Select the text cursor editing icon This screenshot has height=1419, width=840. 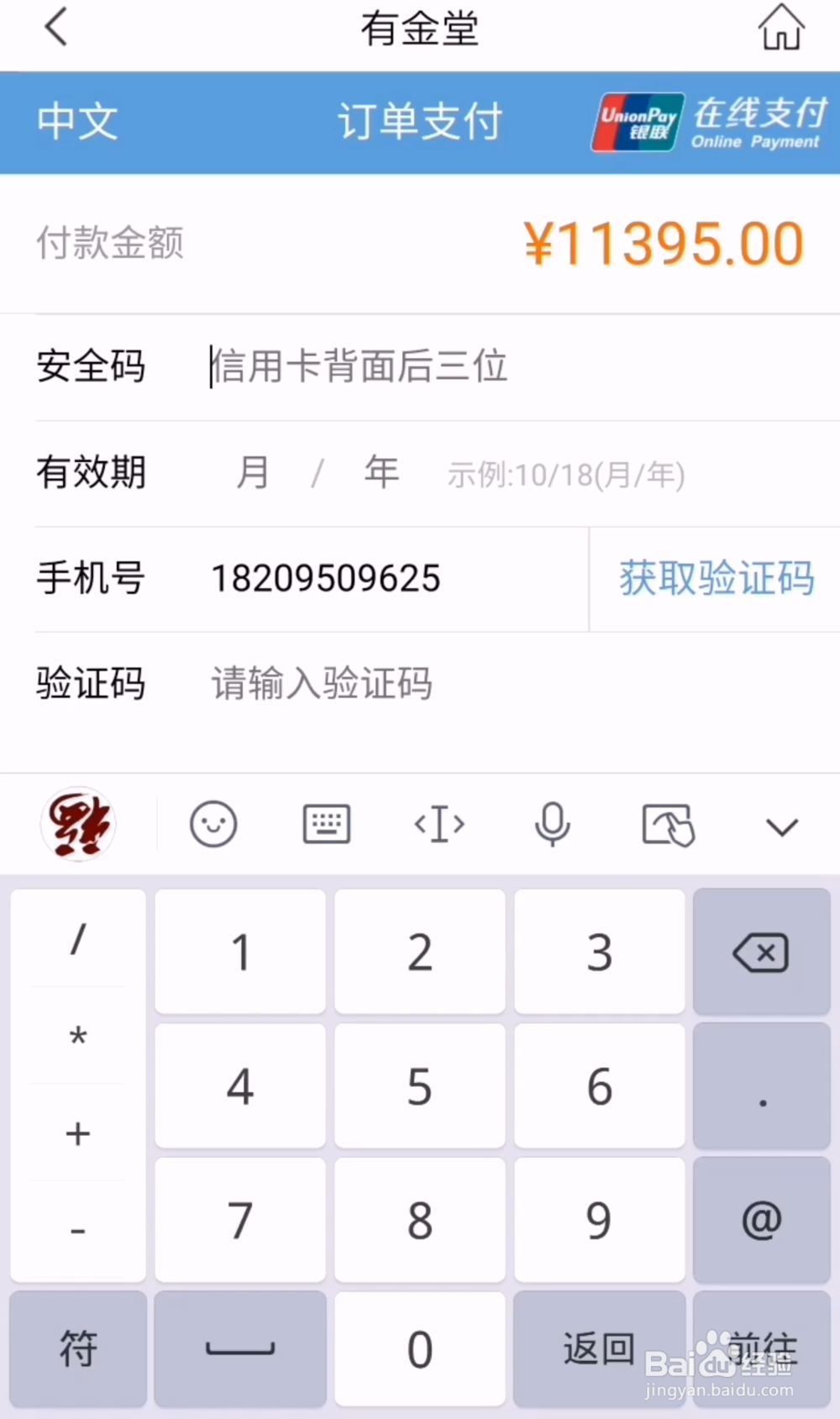(438, 824)
